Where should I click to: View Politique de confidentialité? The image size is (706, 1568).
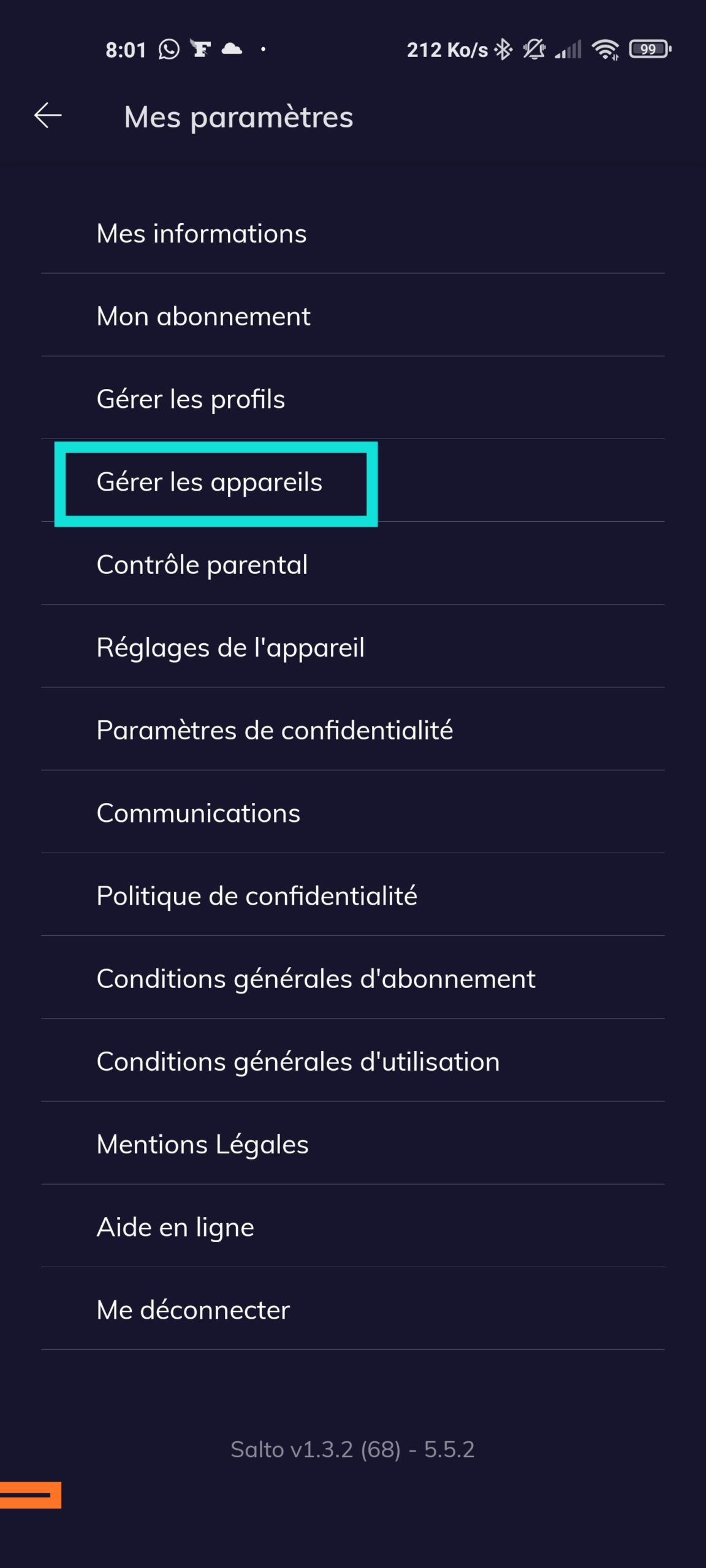353,894
